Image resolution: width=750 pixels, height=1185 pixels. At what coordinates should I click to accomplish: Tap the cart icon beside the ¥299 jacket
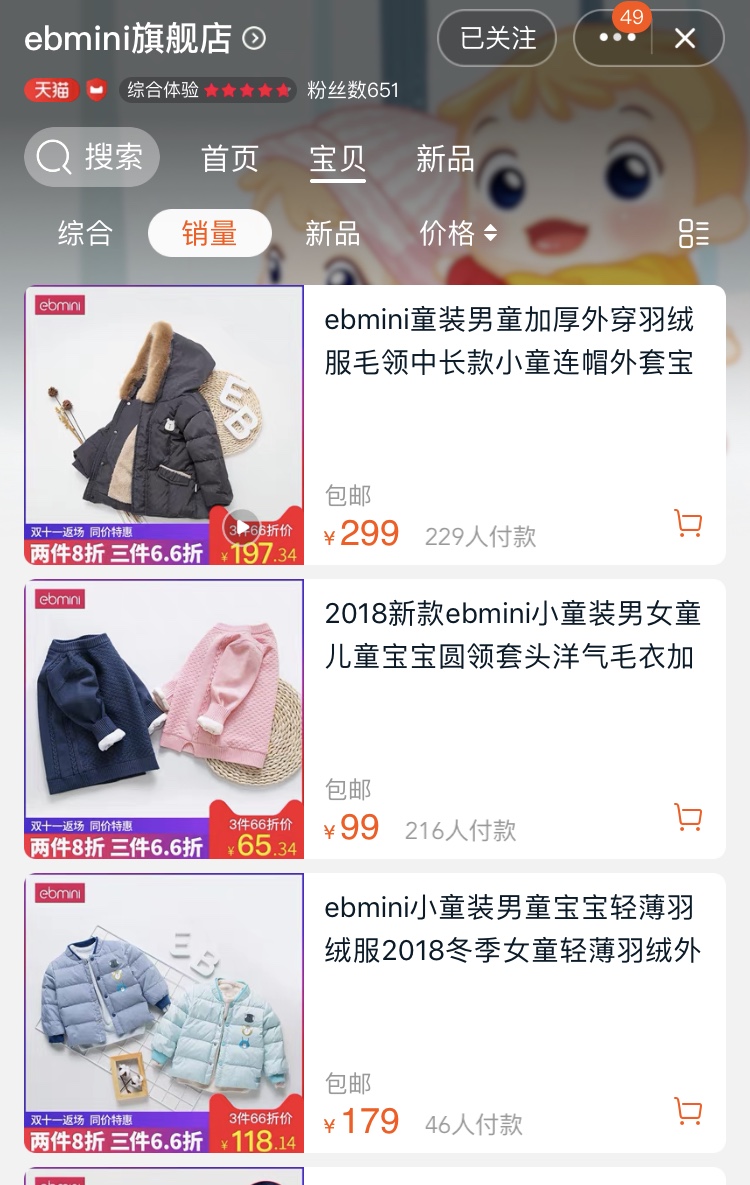click(687, 523)
